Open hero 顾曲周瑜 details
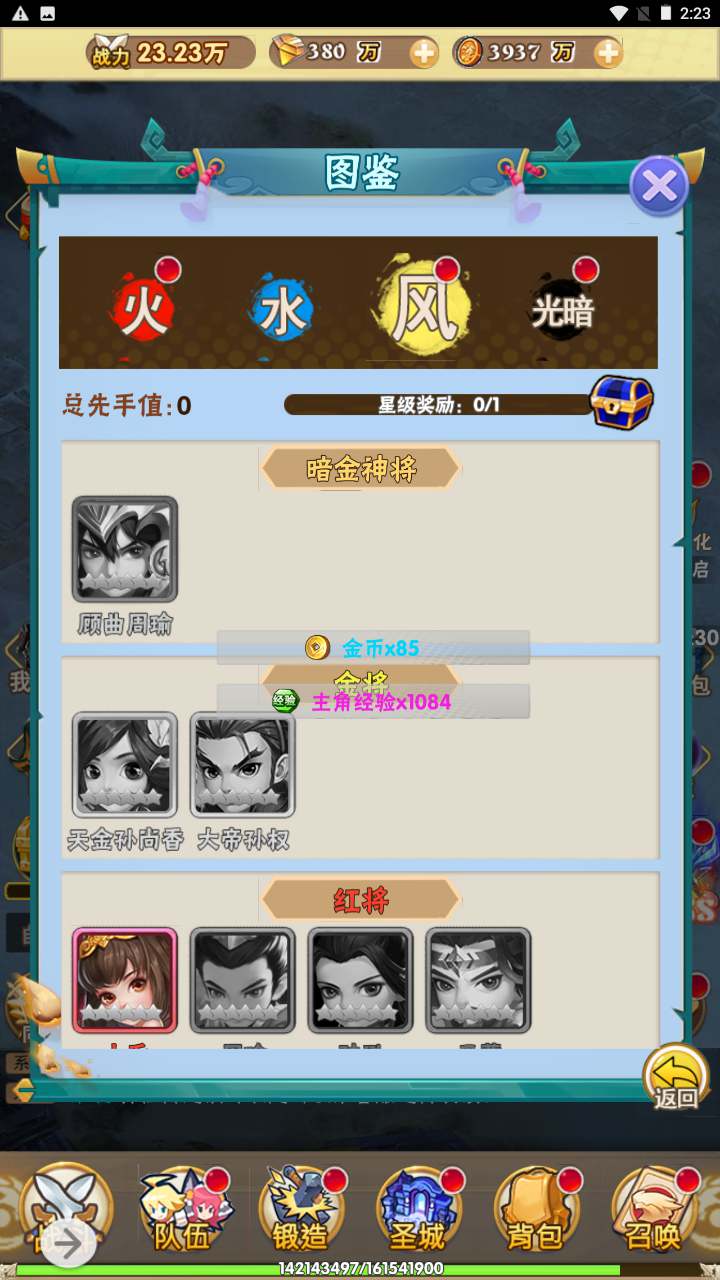 pyautogui.click(x=125, y=550)
